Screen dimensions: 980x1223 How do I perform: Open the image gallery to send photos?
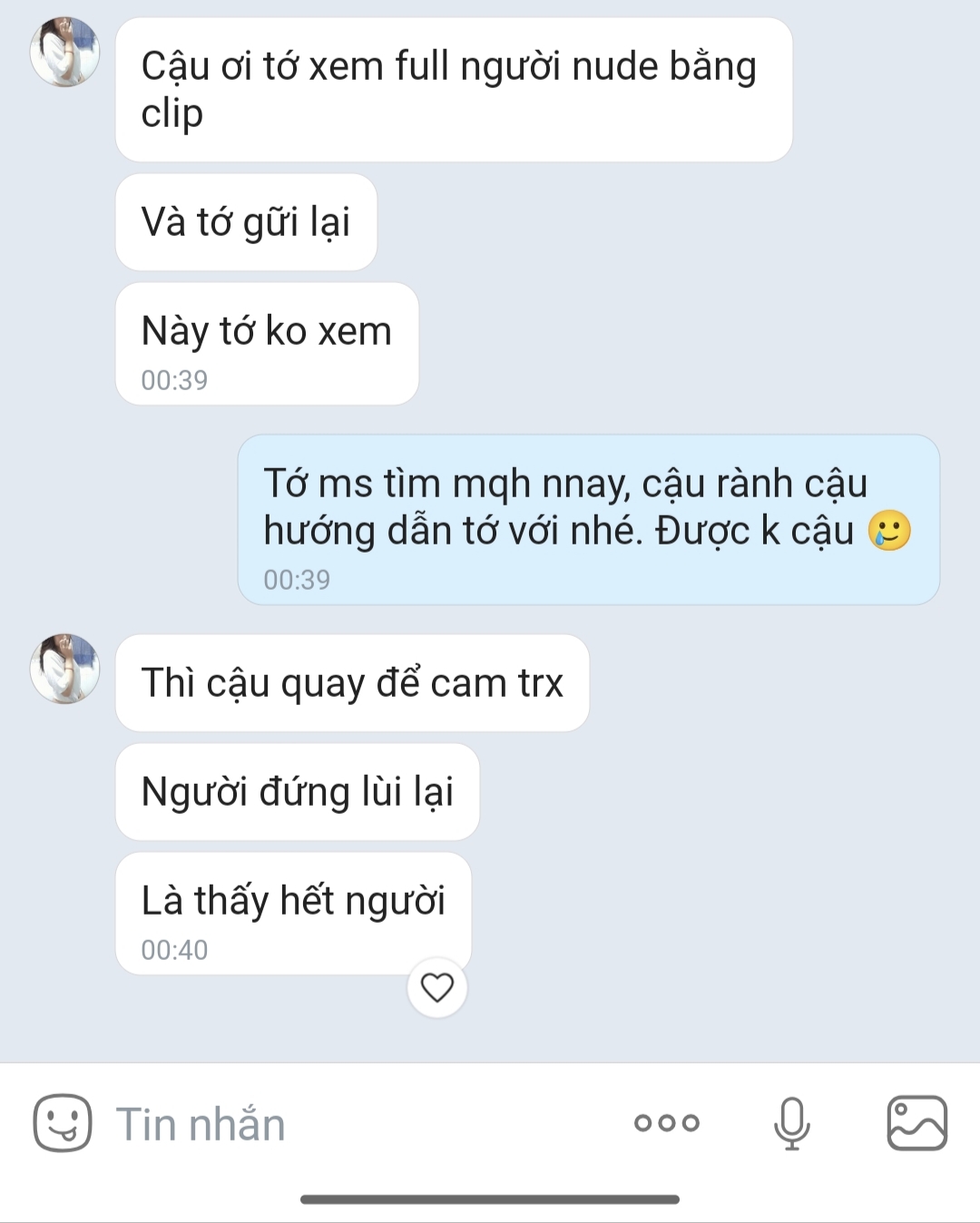[x=916, y=1123]
